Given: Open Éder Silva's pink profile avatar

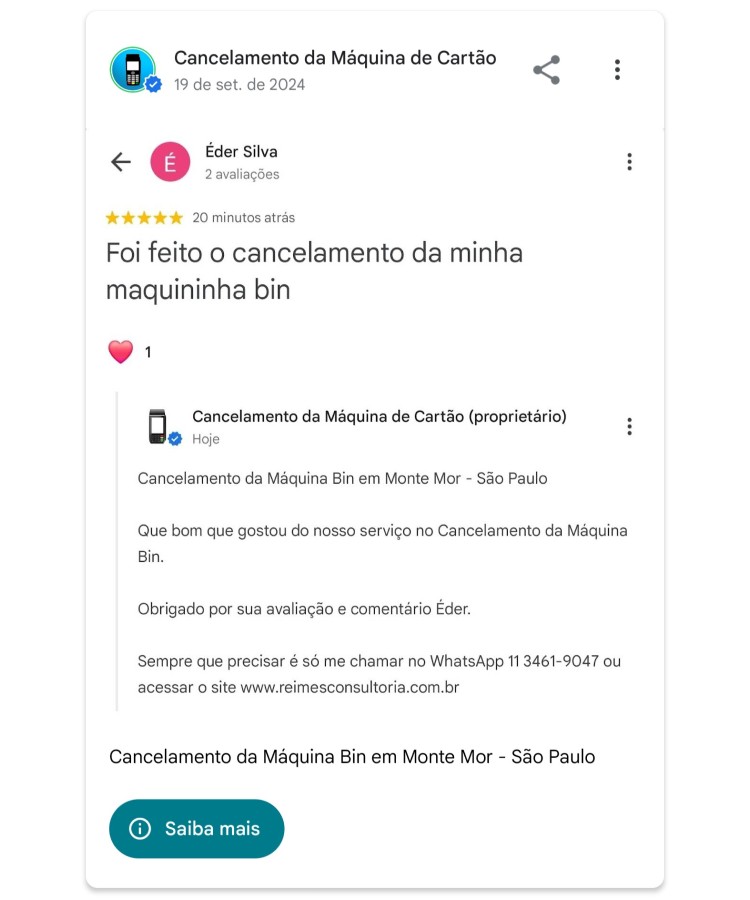Looking at the screenshot, I should point(171,161).
